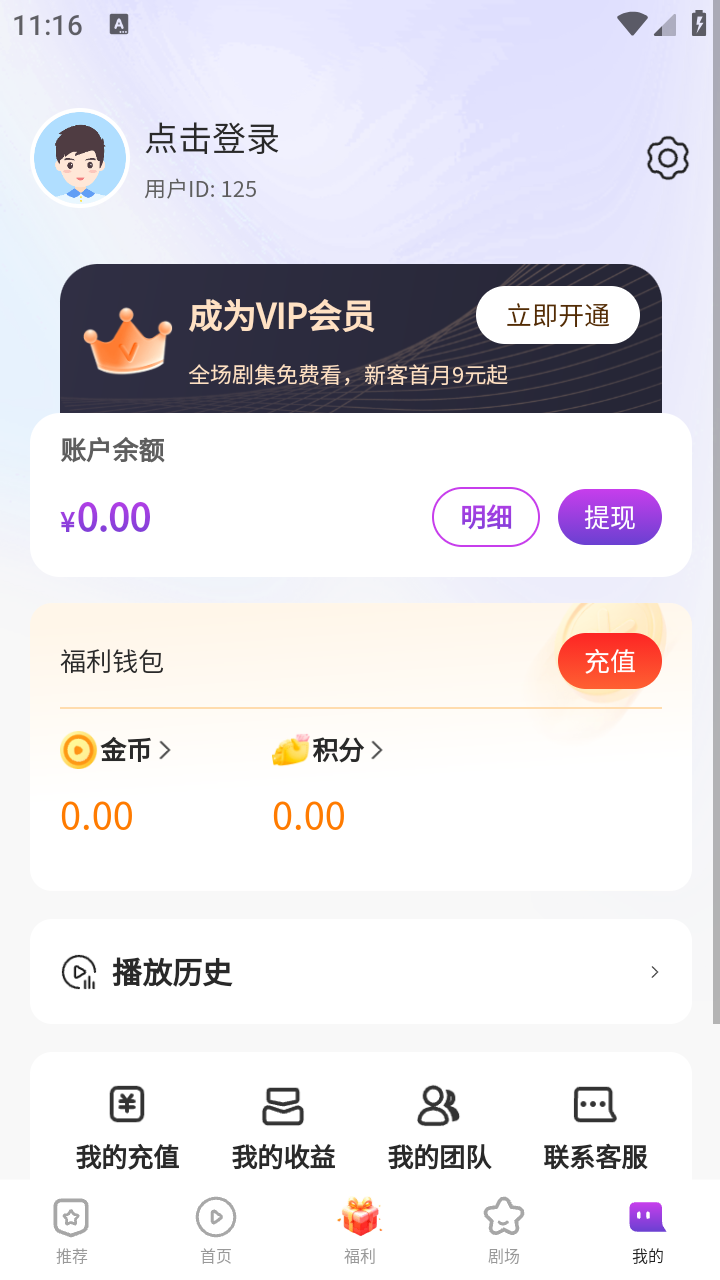Expand the 积分 points details chevron

[379, 750]
